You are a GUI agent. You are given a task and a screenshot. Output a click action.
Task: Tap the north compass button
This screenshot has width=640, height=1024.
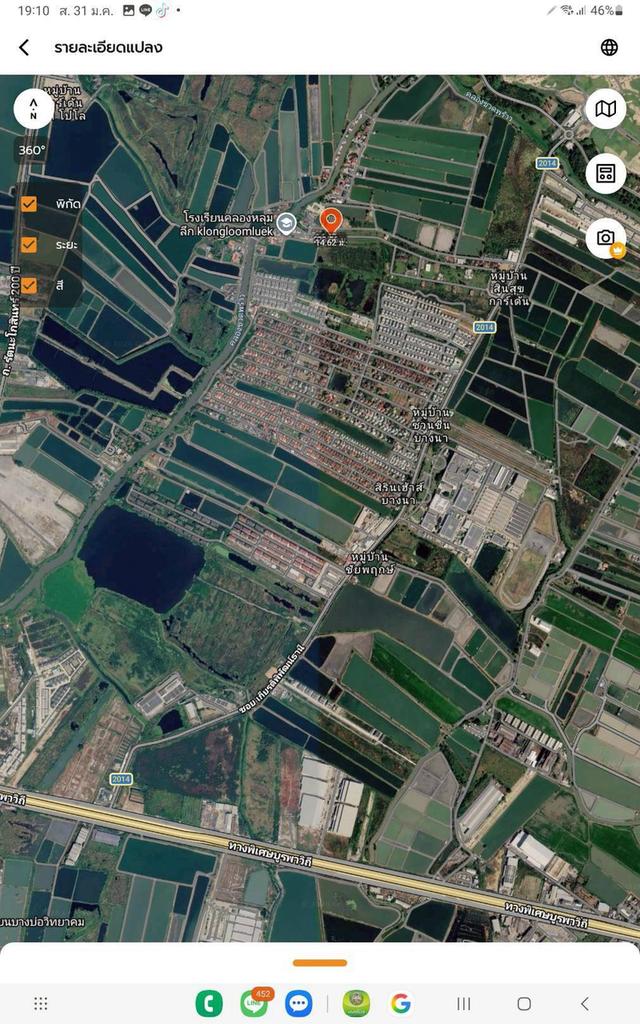[x=33, y=107]
